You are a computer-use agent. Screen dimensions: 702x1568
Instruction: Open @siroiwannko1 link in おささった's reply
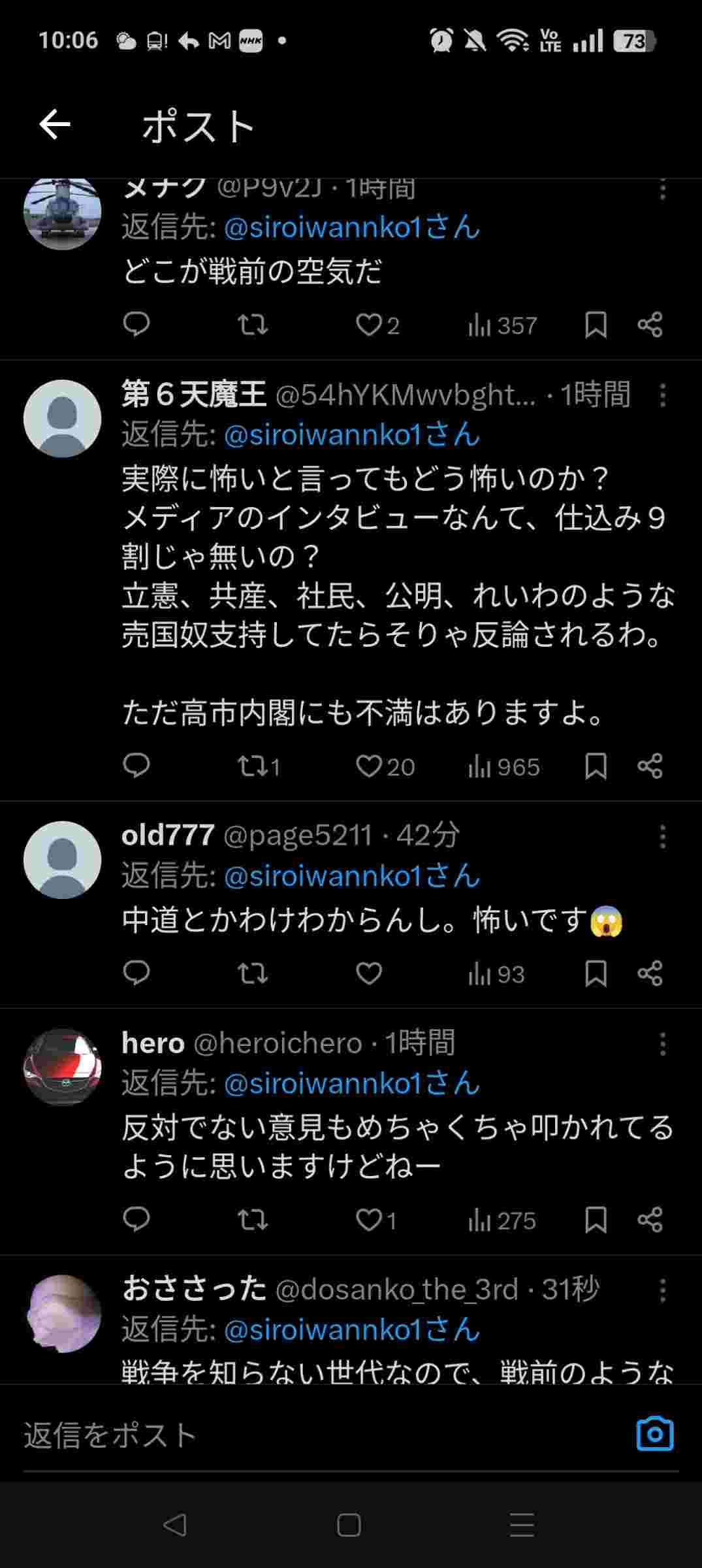click(351, 1329)
